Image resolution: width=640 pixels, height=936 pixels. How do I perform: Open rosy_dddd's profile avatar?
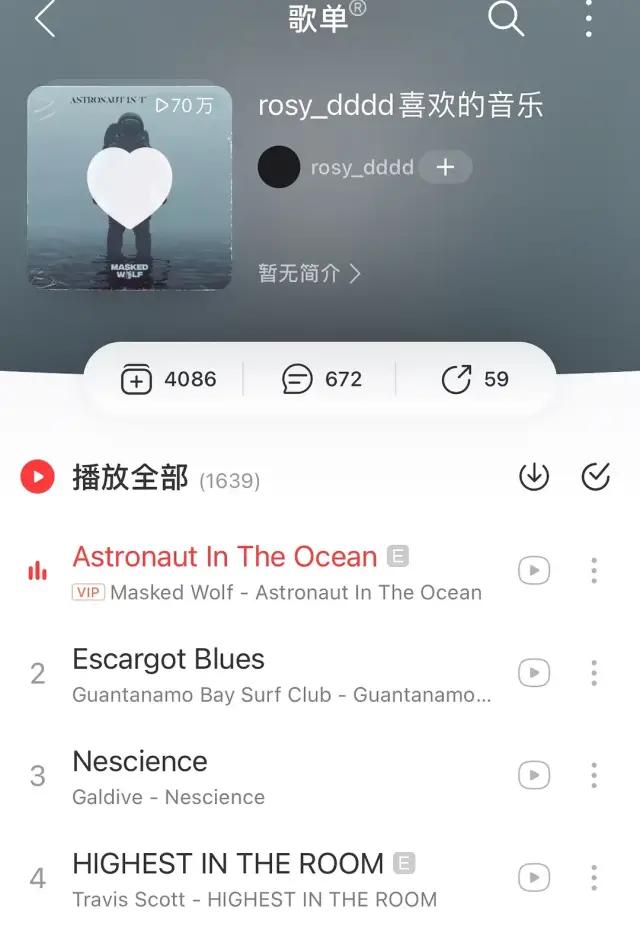(x=279, y=167)
